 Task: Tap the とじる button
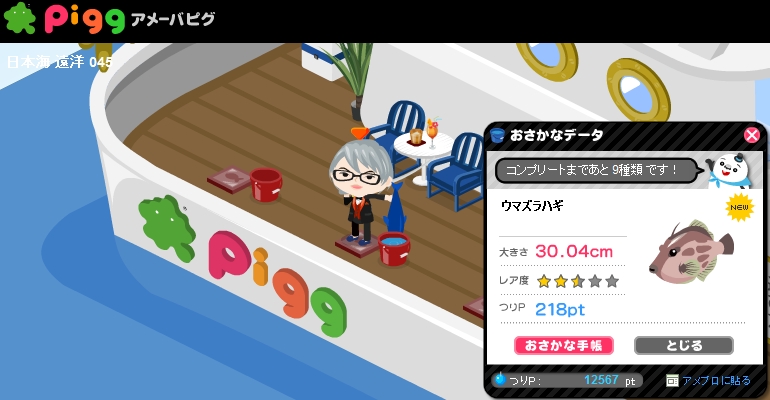pos(683,346)
